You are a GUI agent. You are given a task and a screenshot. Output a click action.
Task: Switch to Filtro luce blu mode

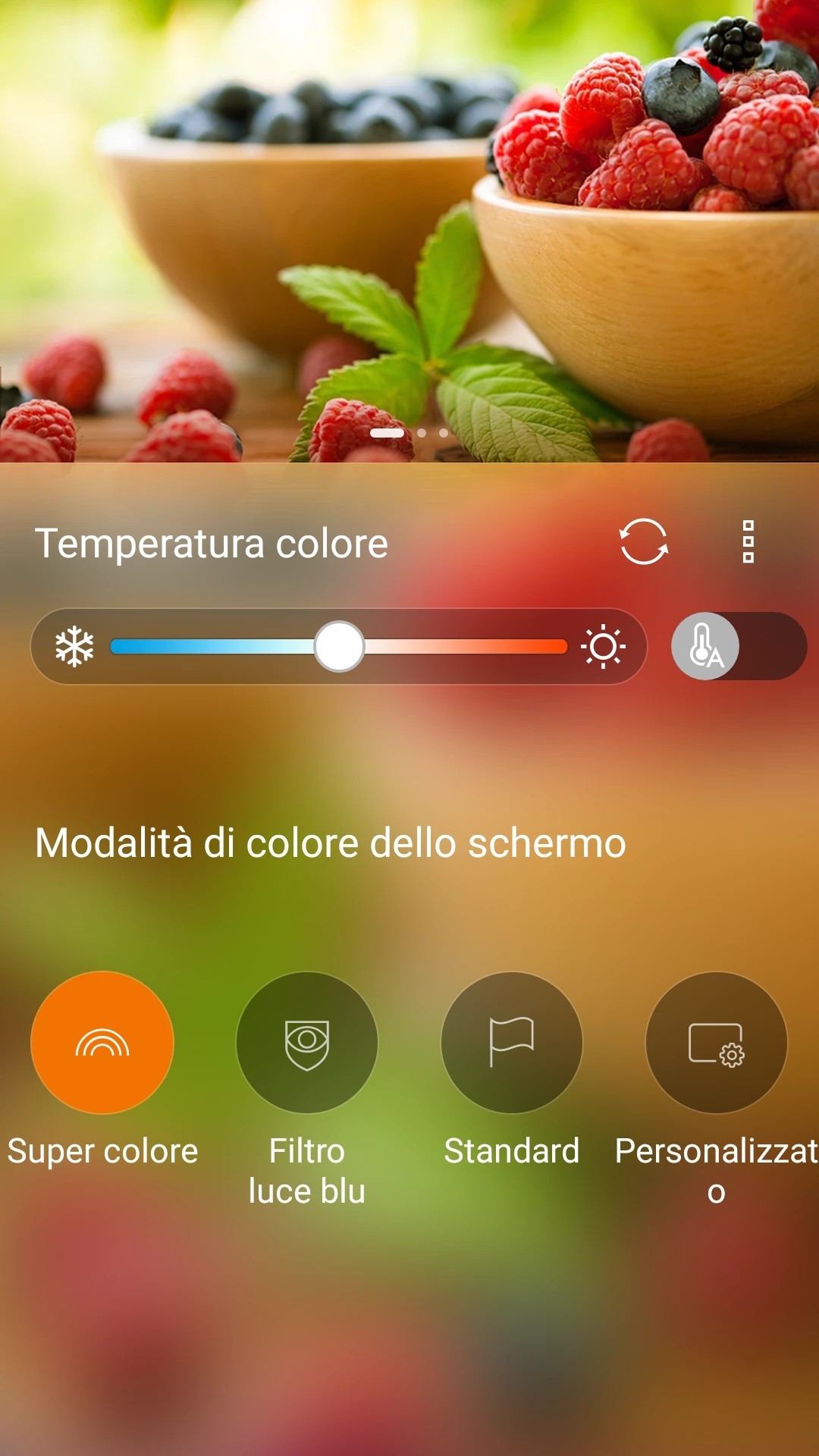click(307, 1043)
